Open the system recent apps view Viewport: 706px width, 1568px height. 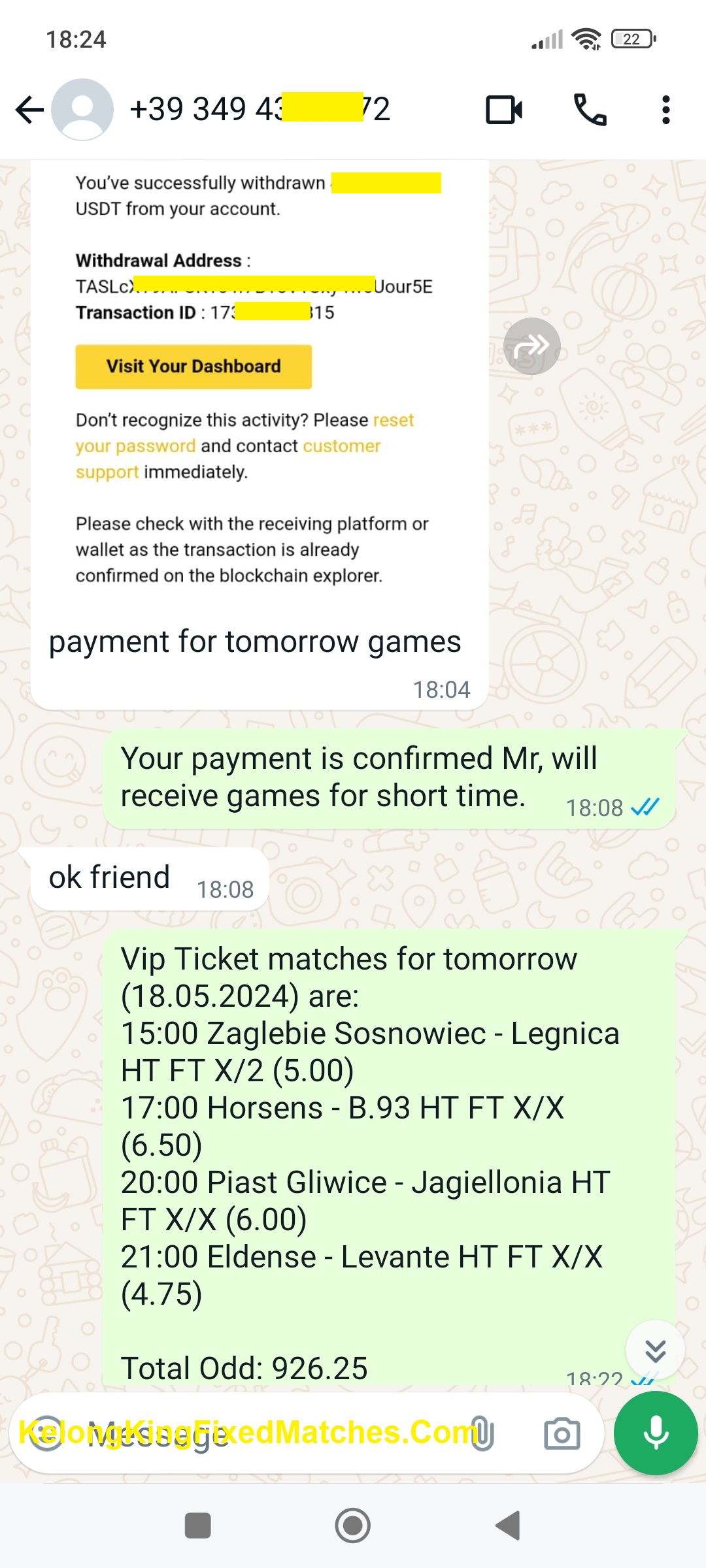197,1526
